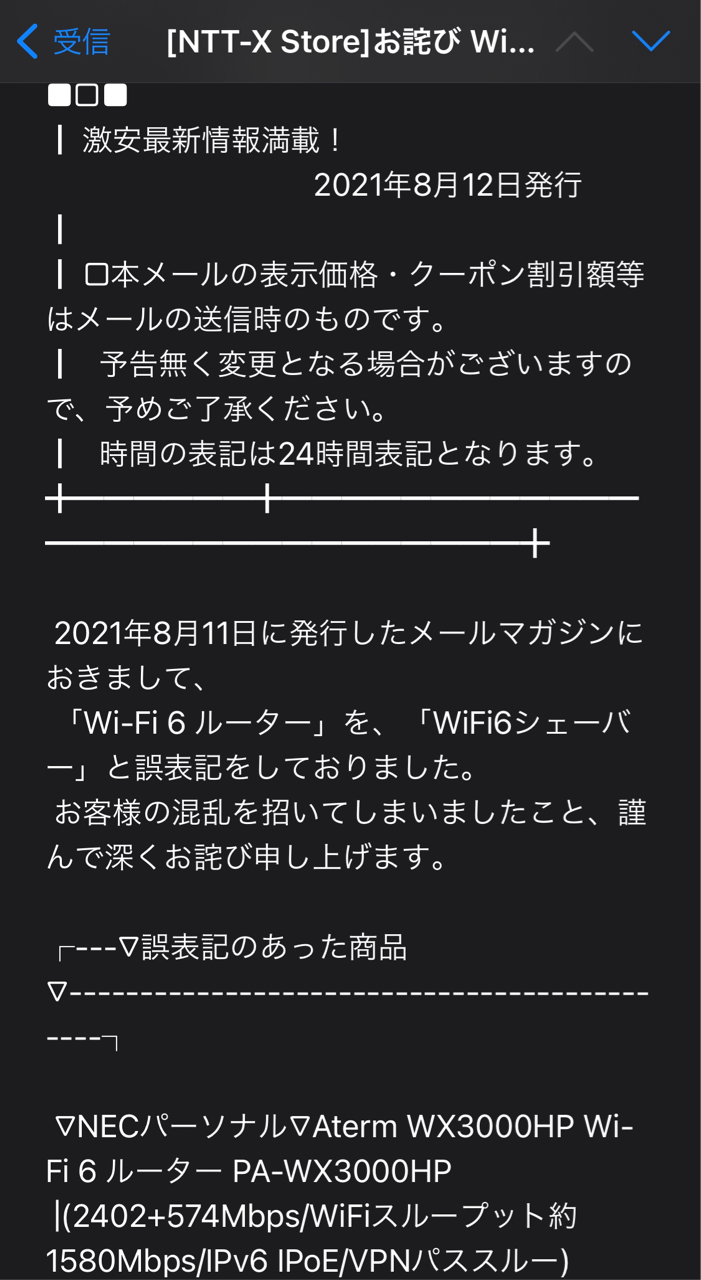Jump to the previous message with up arrow
This screenshot has height=1280, width=701.
coord(575,41)
